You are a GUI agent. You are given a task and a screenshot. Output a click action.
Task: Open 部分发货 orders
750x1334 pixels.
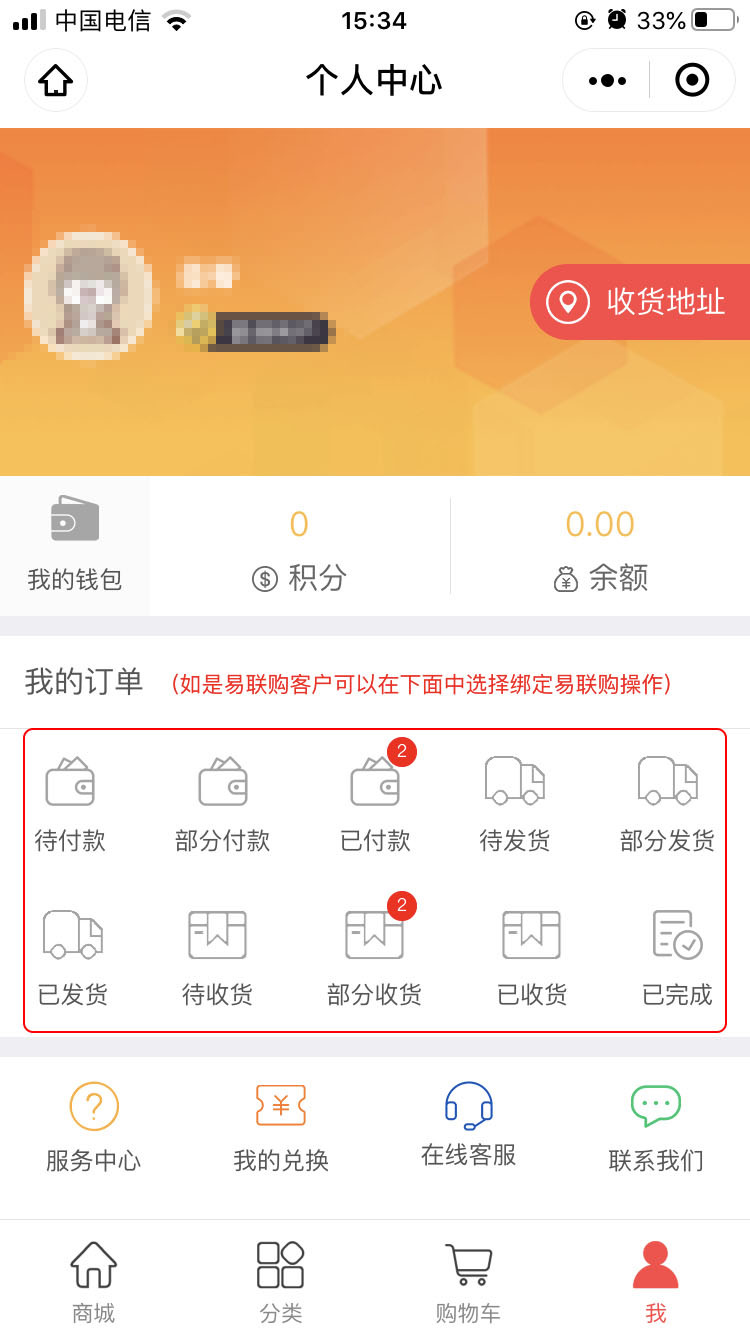pos(667,805)
